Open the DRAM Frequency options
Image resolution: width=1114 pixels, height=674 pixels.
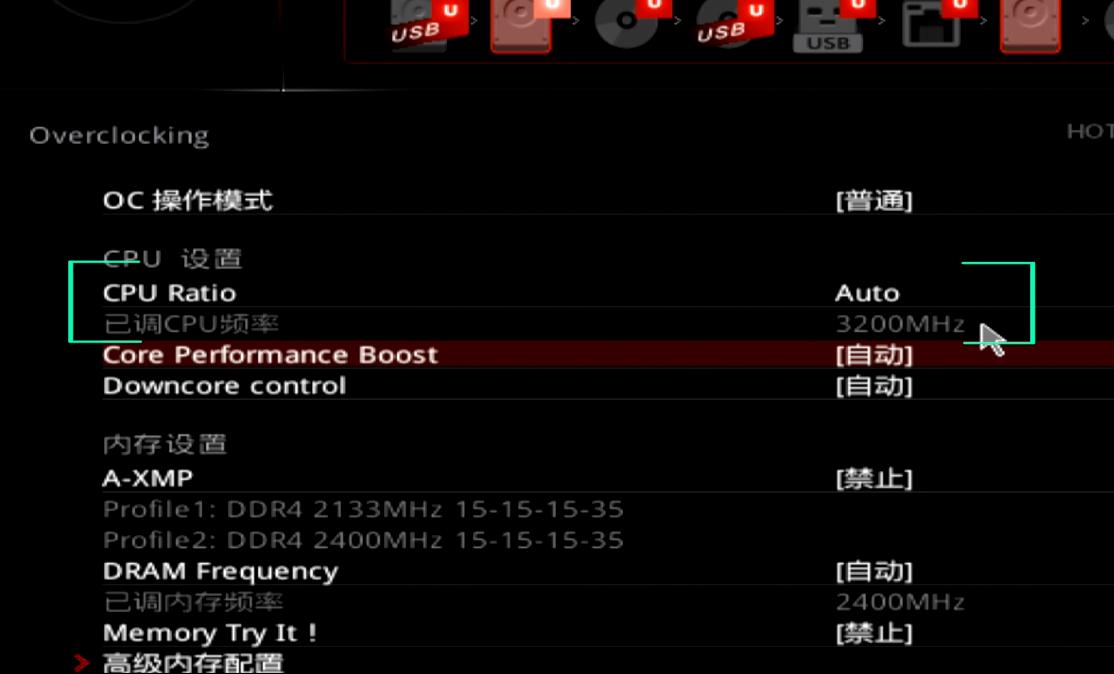point(873,572)
